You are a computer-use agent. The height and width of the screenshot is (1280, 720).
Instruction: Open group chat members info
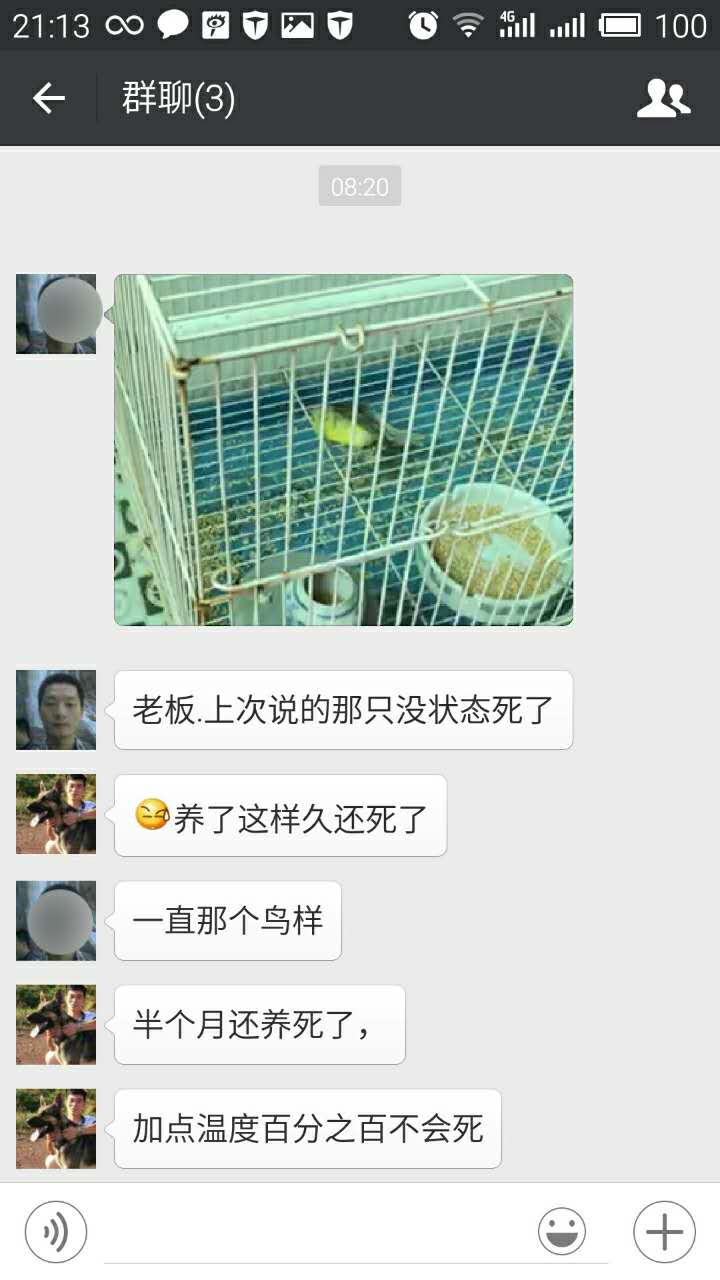click(x=664, y=98)
